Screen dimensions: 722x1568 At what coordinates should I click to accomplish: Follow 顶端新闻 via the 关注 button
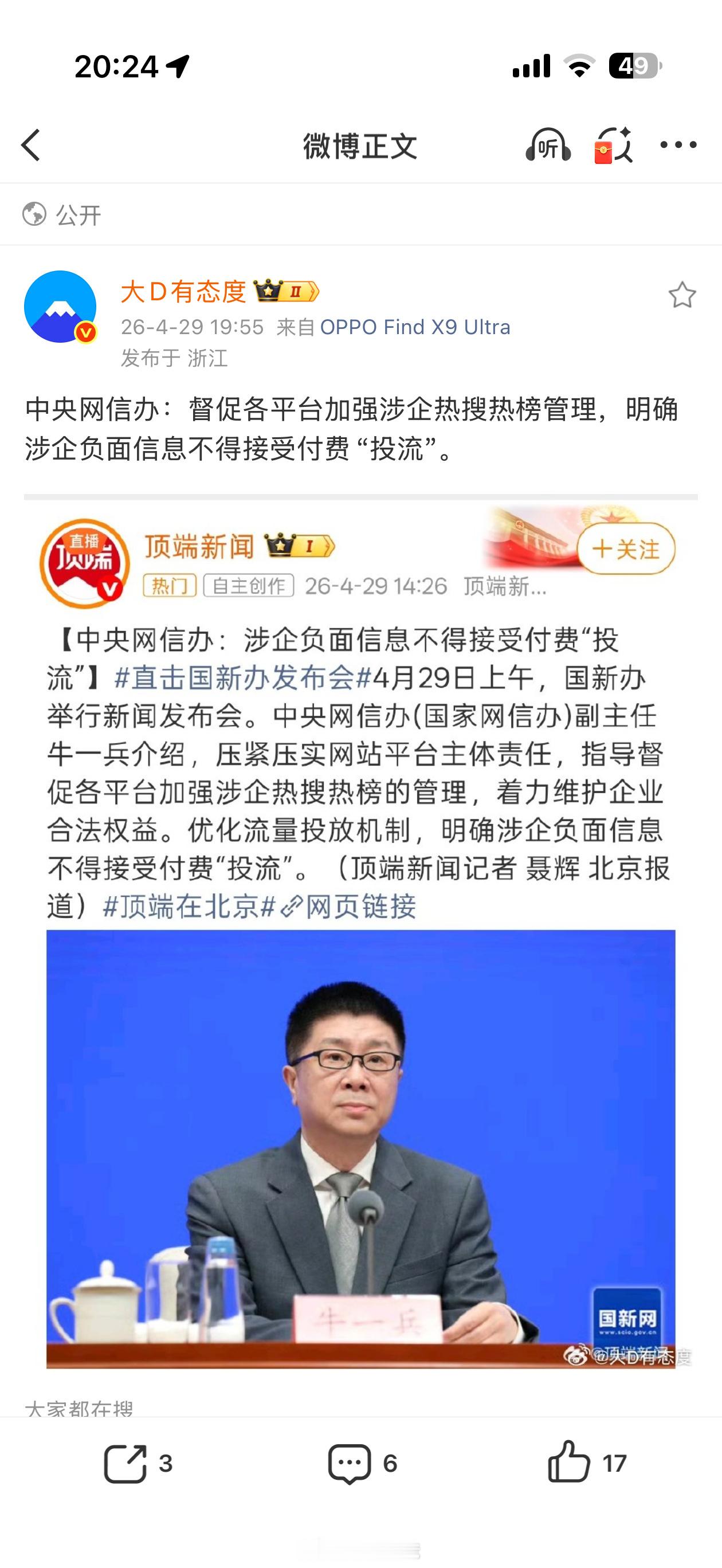pyautogui.click(x=626, y=548)
